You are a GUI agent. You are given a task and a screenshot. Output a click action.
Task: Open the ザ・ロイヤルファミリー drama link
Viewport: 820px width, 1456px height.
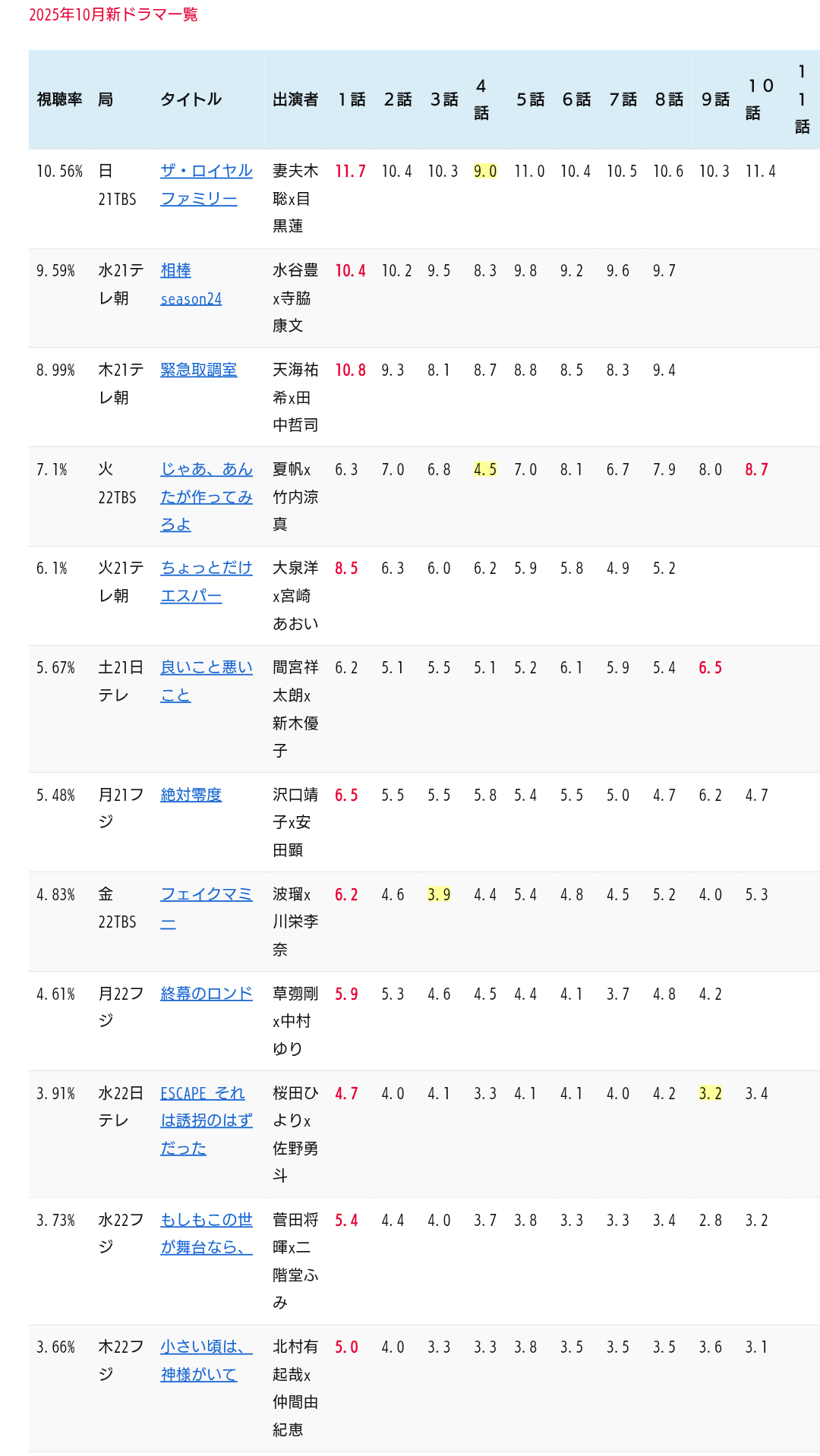[206, 172]
